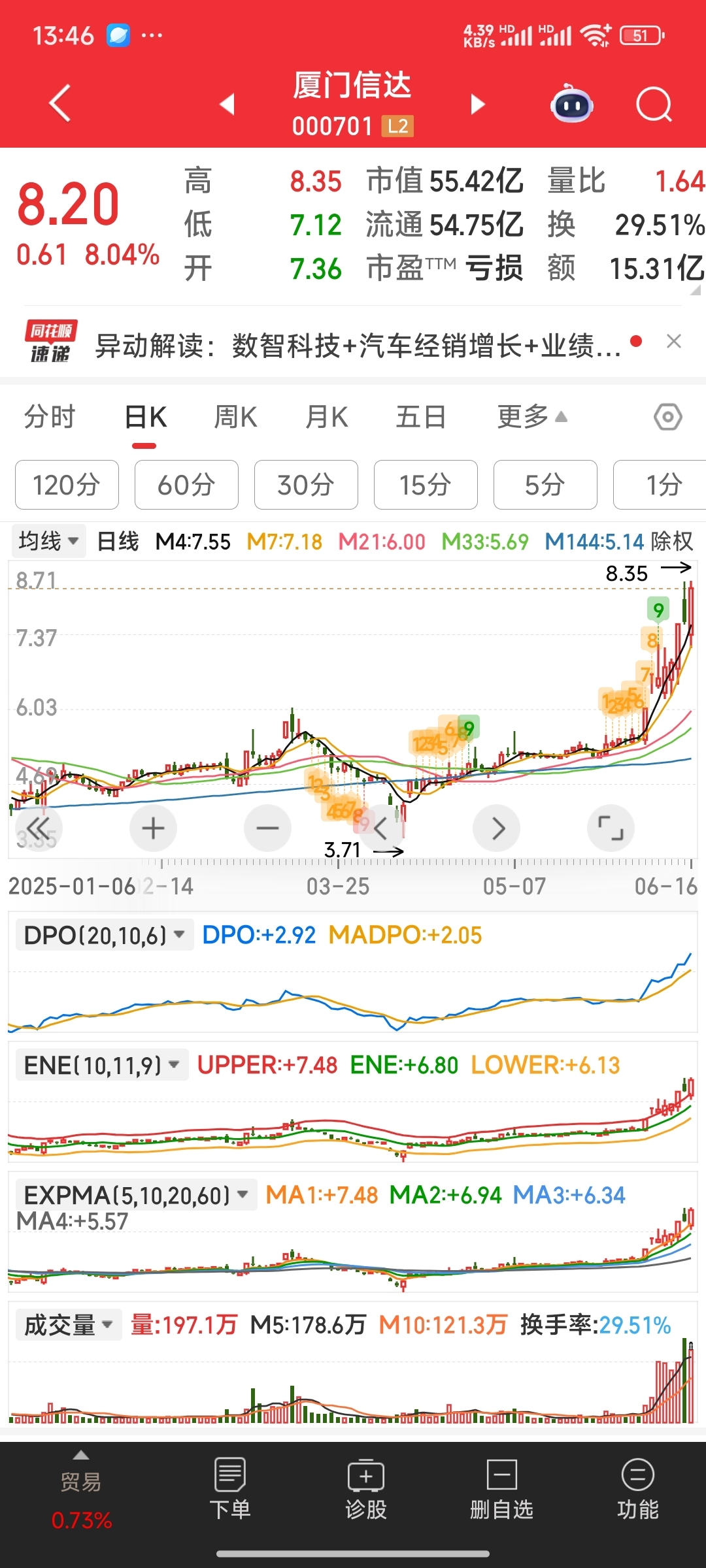706x1568 pixels.
Task: Open the robot AI assistant
Action: pyautogui.click(x=572, y=104)
